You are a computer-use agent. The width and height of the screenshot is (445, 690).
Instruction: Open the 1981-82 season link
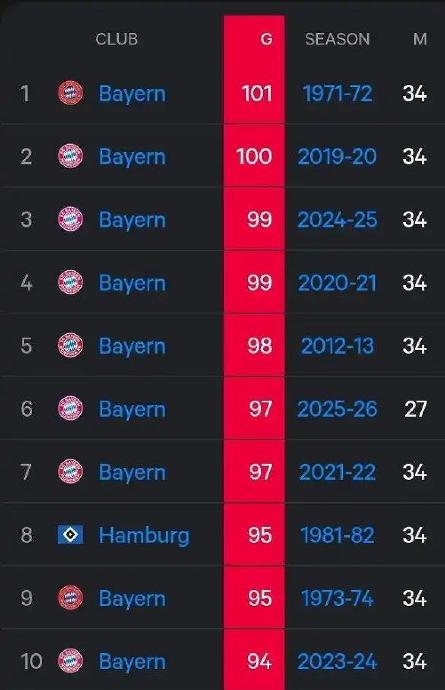tap(337, 535)
